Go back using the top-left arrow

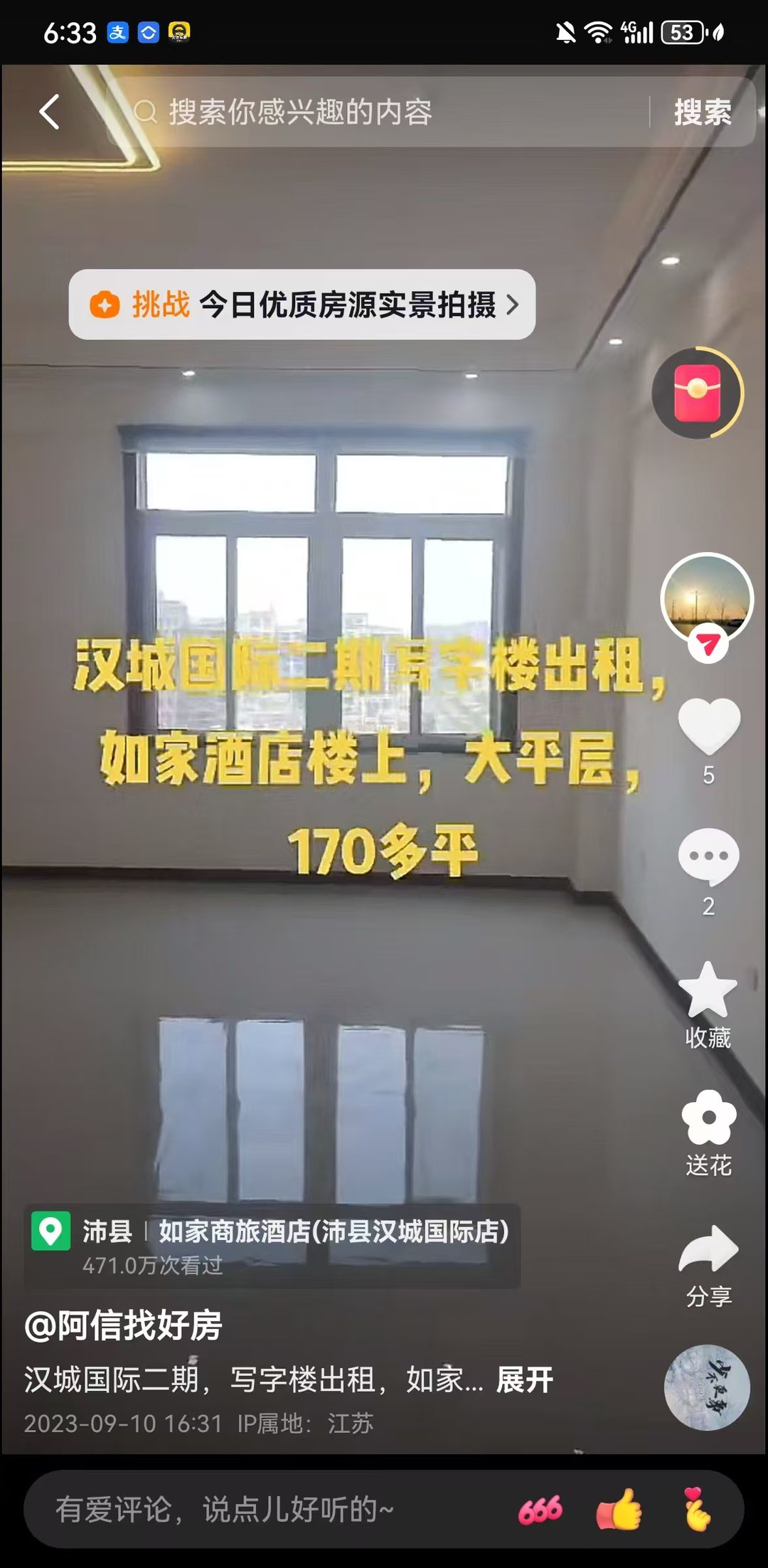point(49,112)
